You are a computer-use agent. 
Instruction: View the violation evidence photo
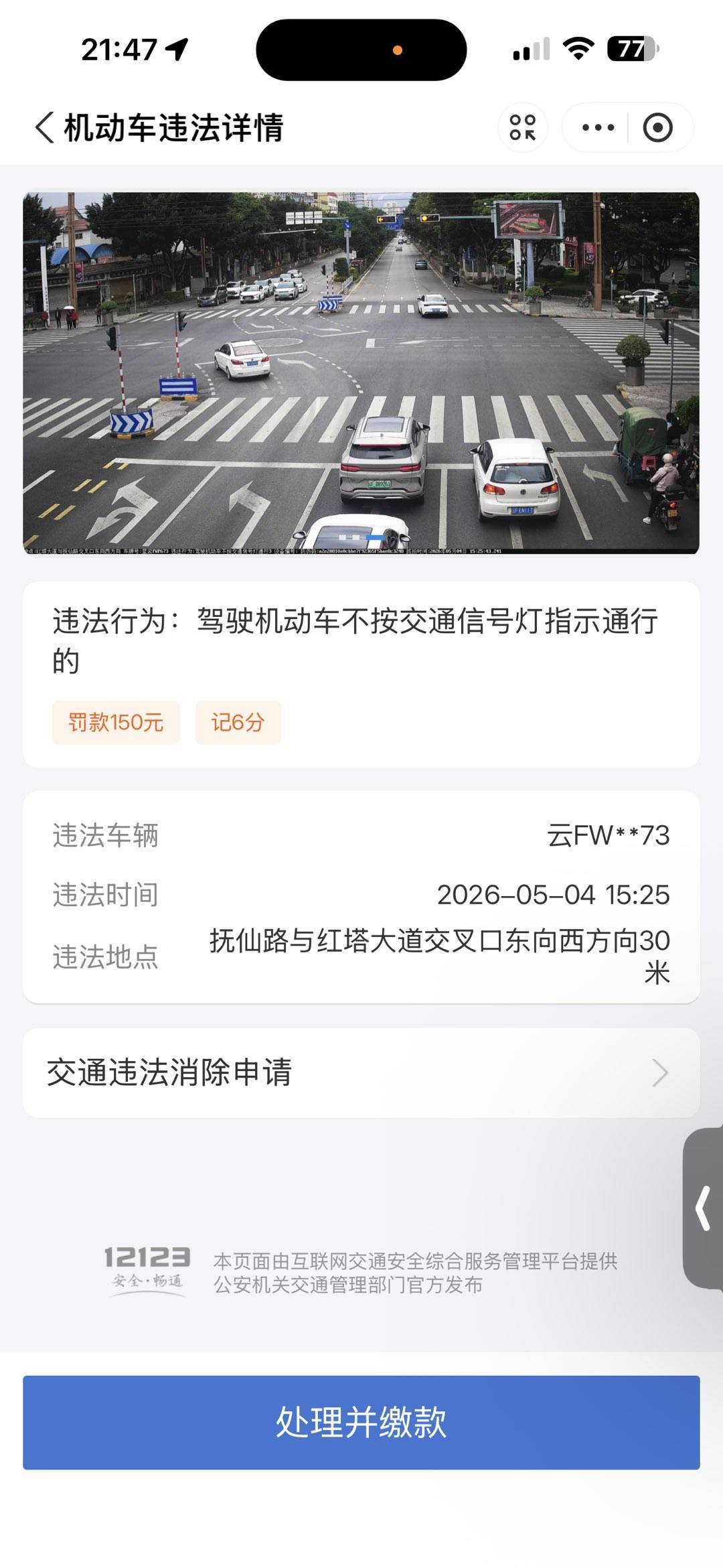361,373
